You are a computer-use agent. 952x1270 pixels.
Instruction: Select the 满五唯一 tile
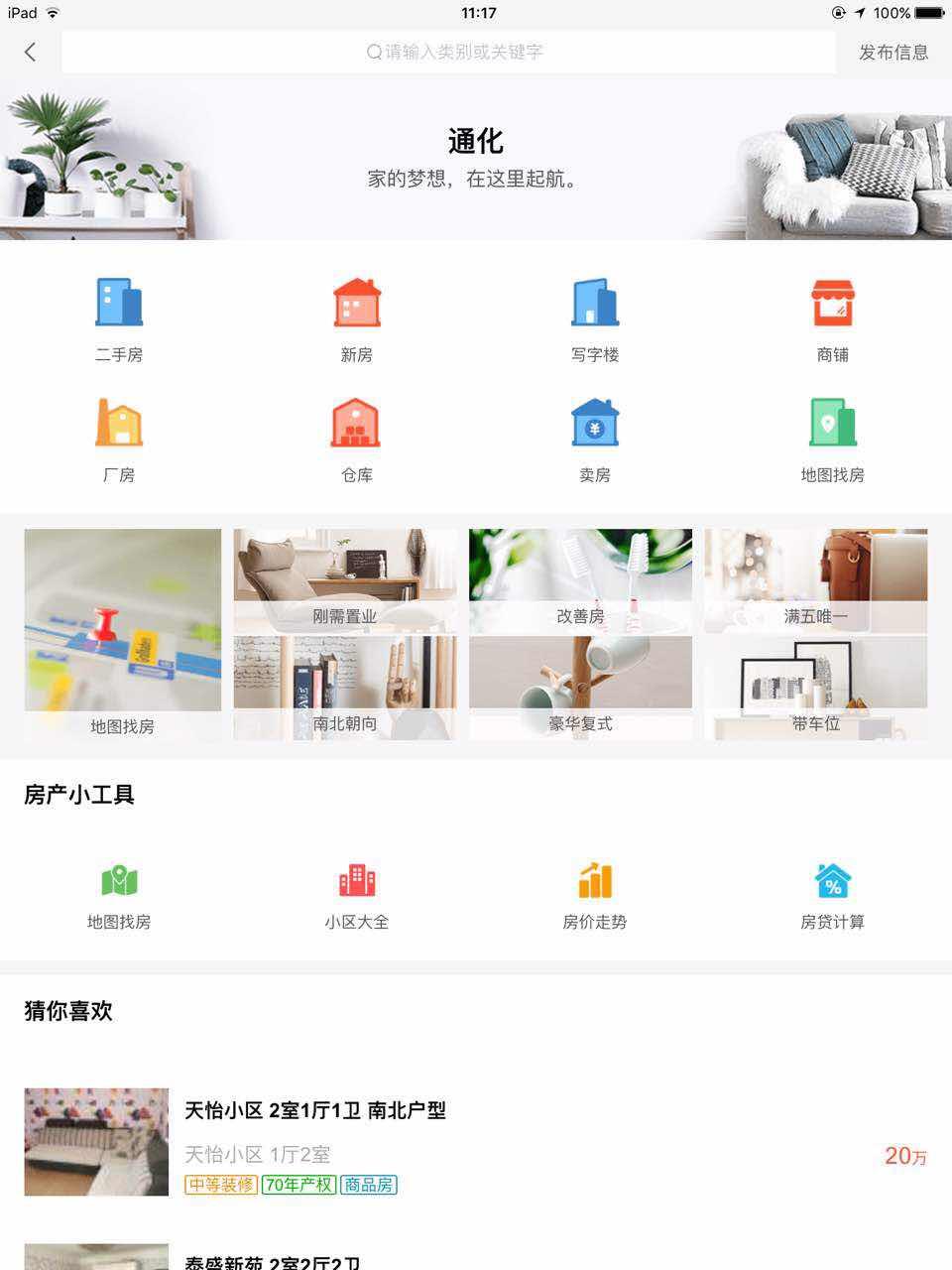pyautogui.click(x=815, y=581)
